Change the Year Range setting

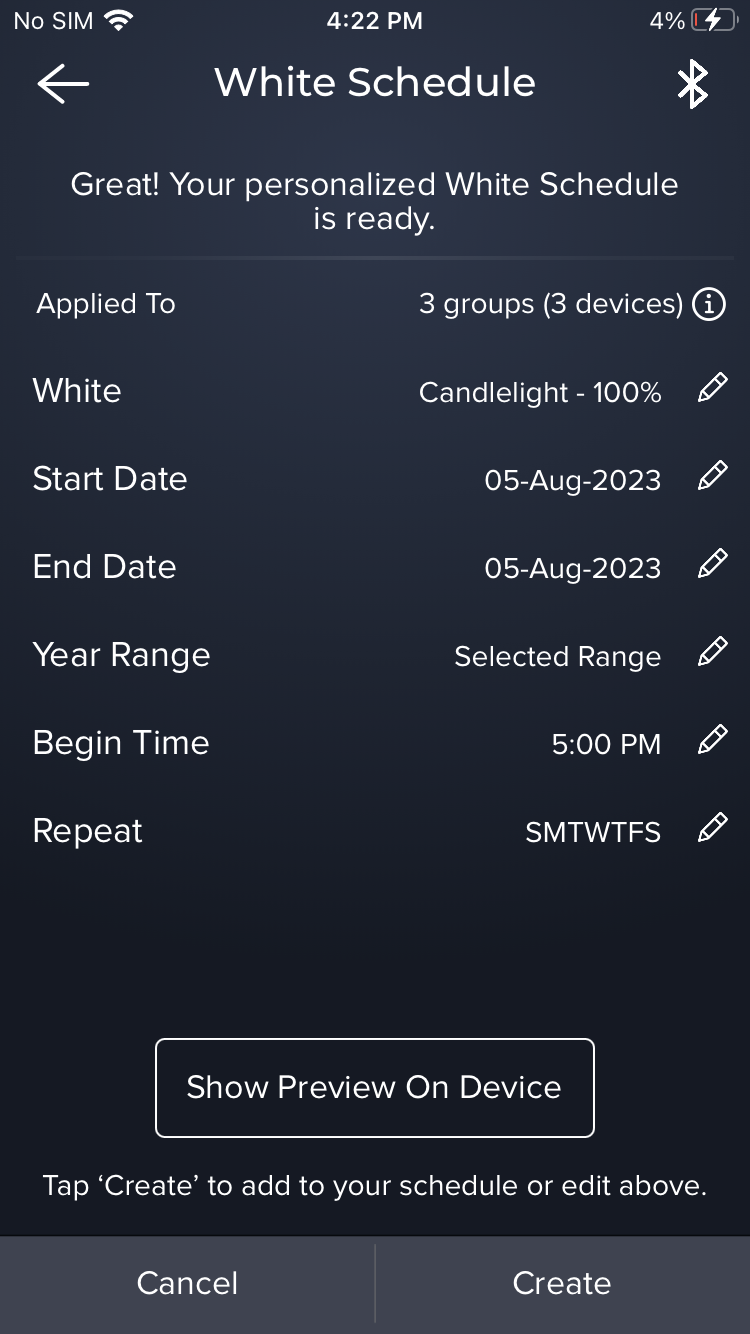pos(712,653)
